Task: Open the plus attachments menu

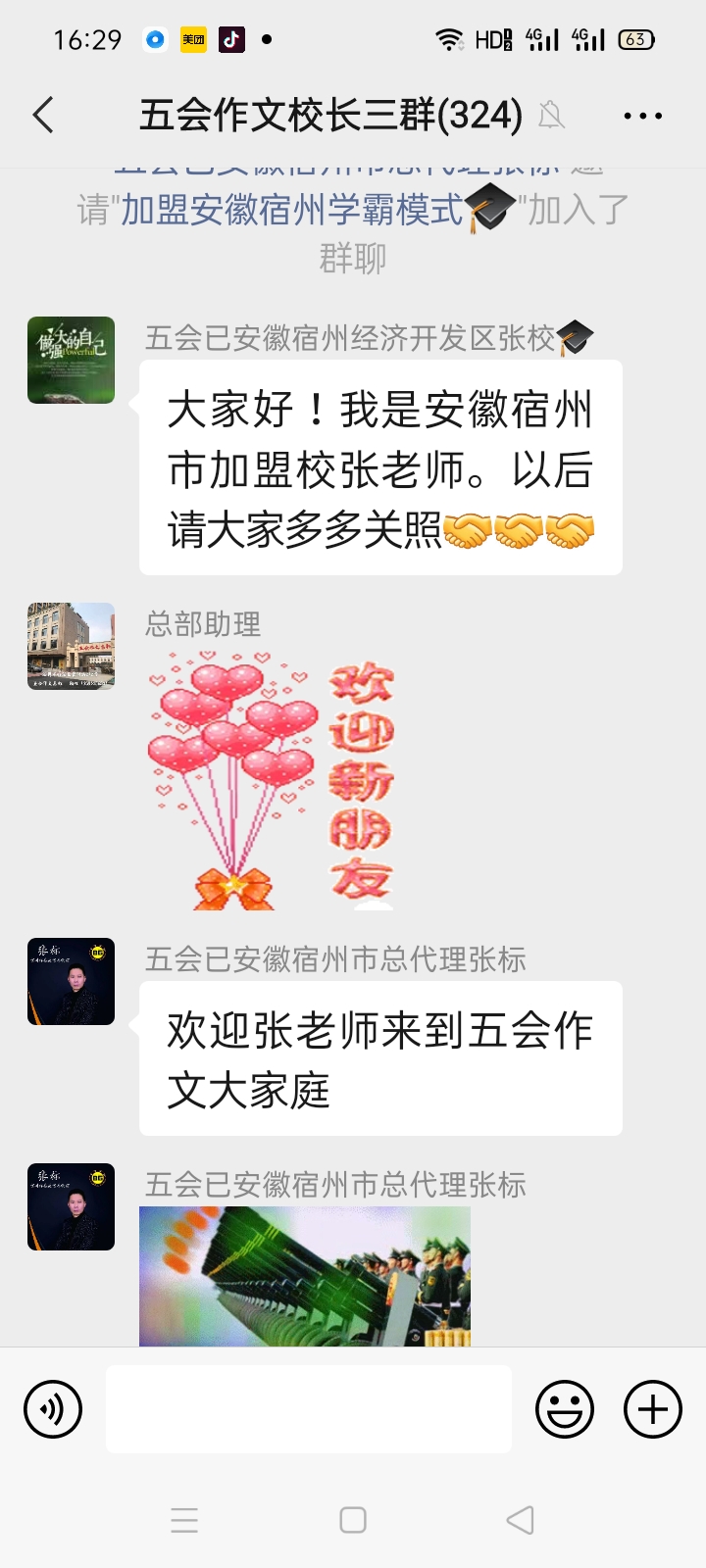Action: coord(653,1409)
